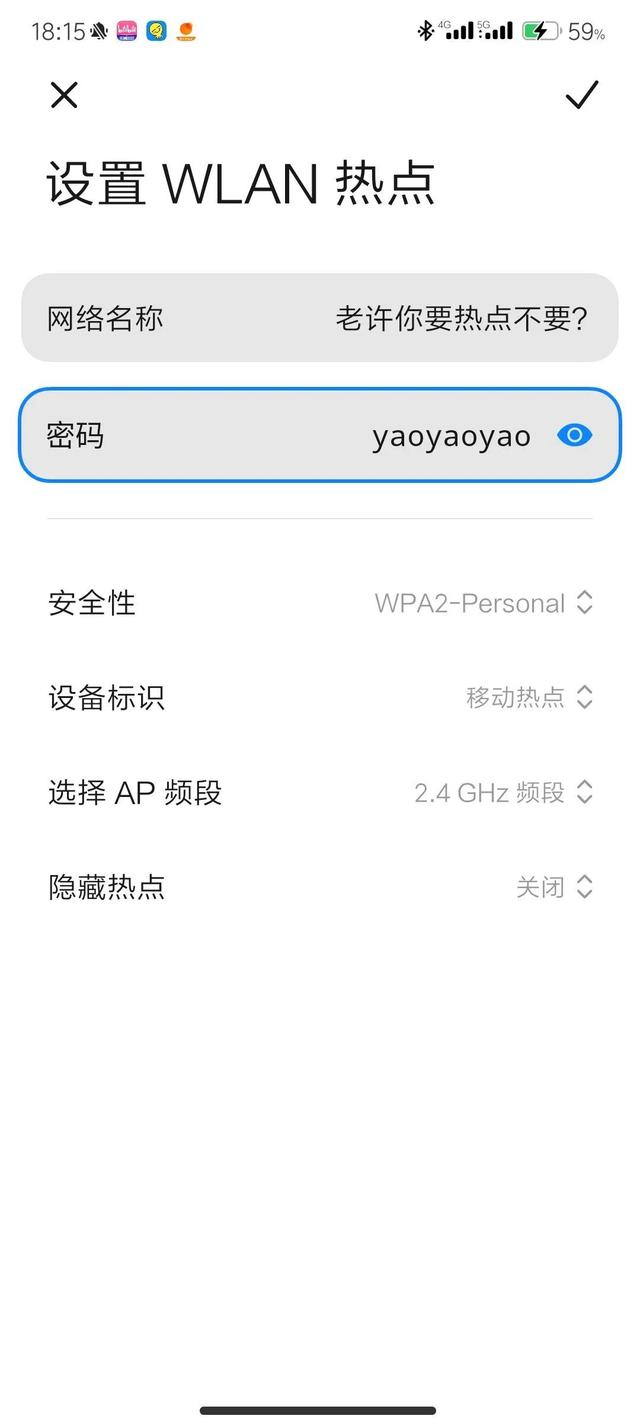
Task: Tap the 密码 password field
Action: (x=320, y=435)
